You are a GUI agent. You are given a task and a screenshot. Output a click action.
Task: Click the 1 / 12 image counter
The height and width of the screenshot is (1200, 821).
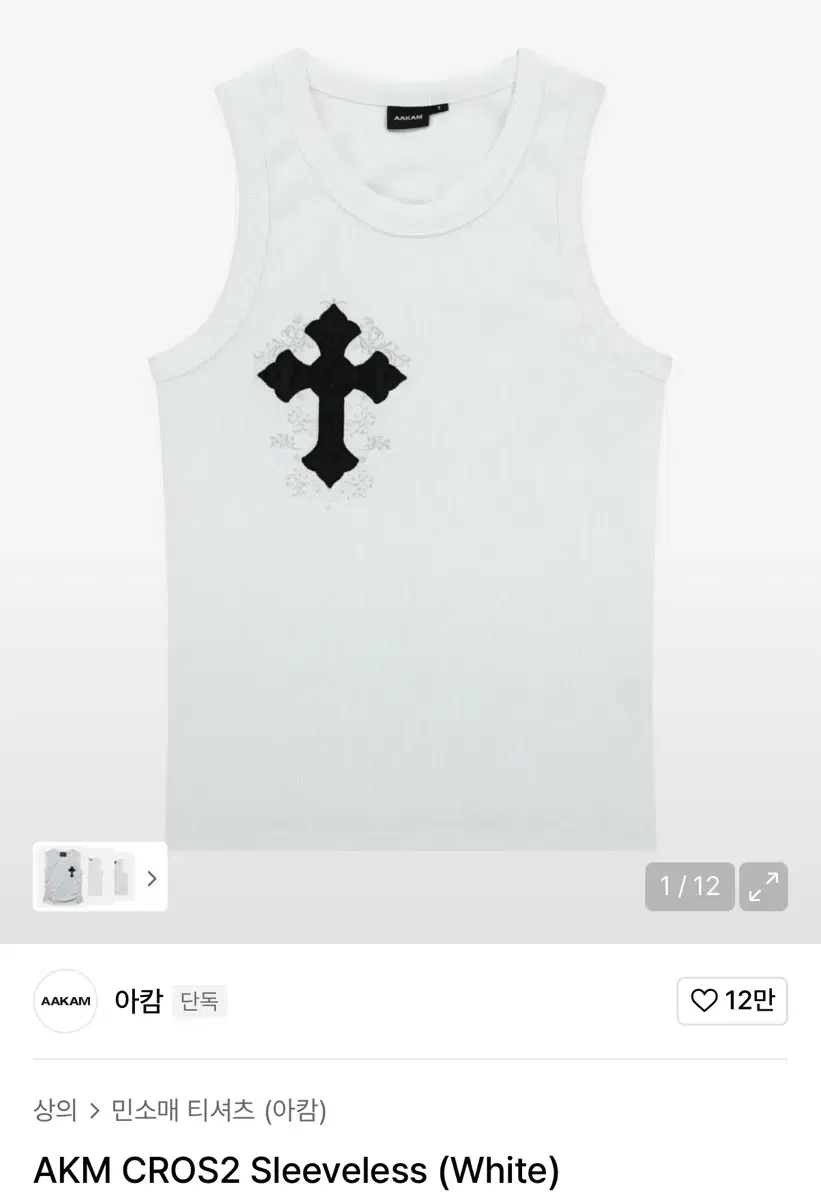689,886
